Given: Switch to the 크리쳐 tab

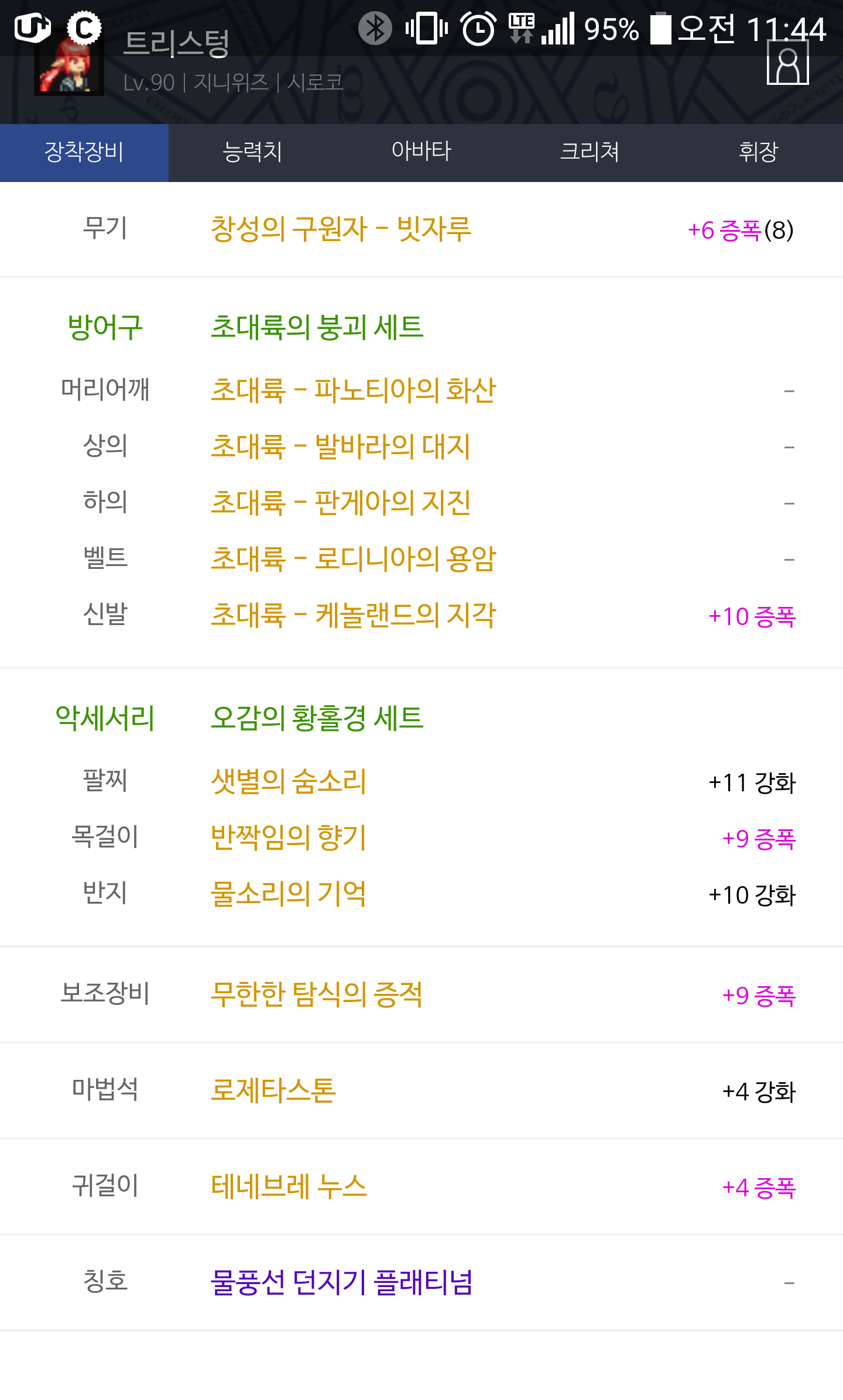Looking at the screenshot, I should coord(590,152).
